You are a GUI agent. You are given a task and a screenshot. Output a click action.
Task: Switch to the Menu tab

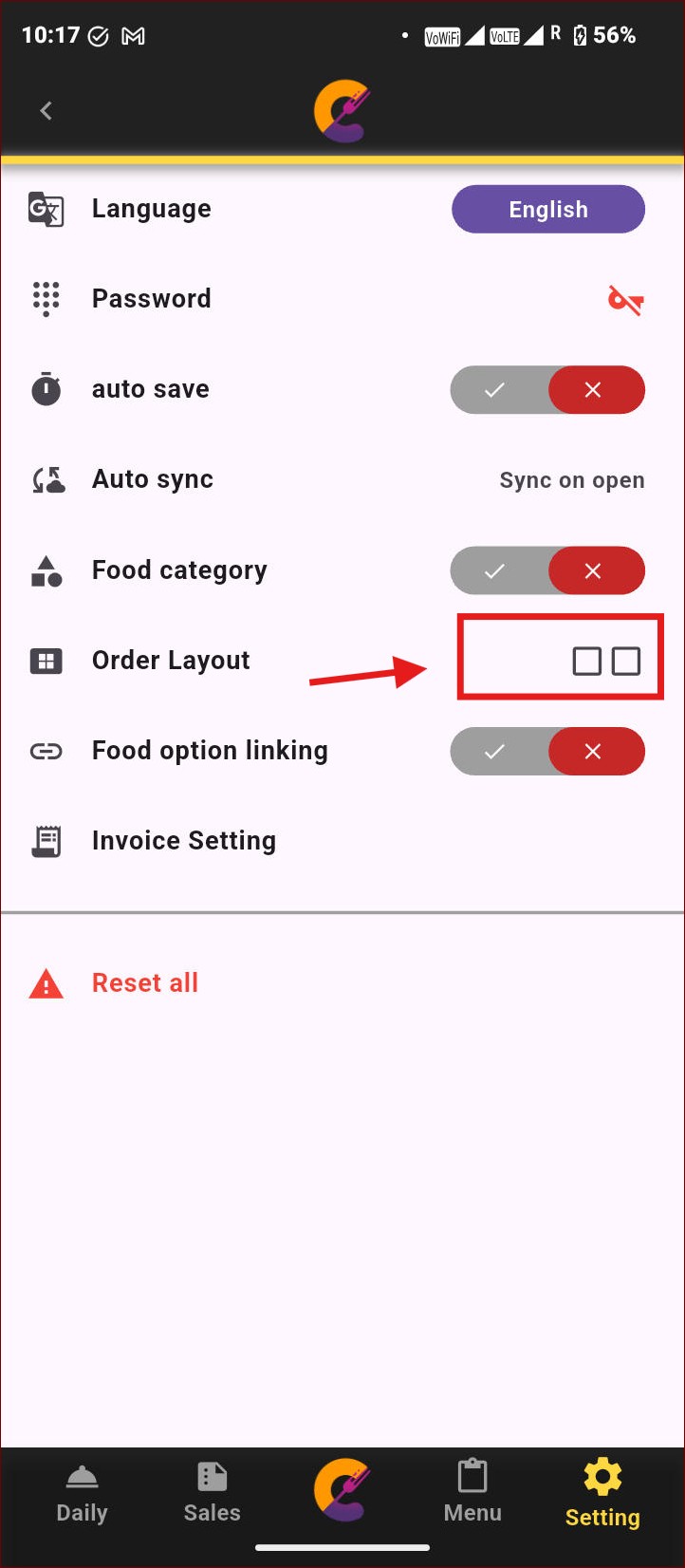[472, 1493]
